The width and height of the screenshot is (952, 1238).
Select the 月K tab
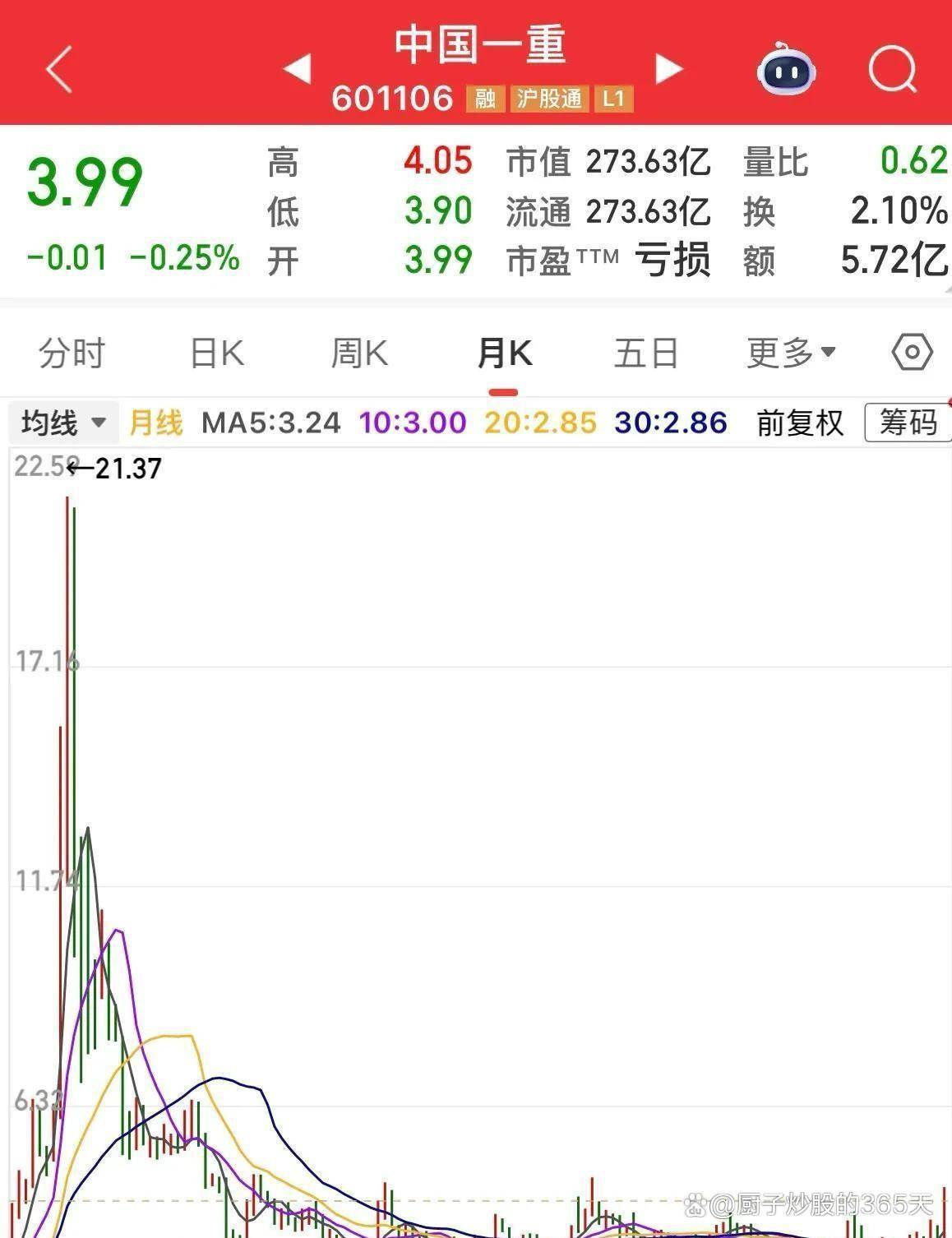coord(504,353)
